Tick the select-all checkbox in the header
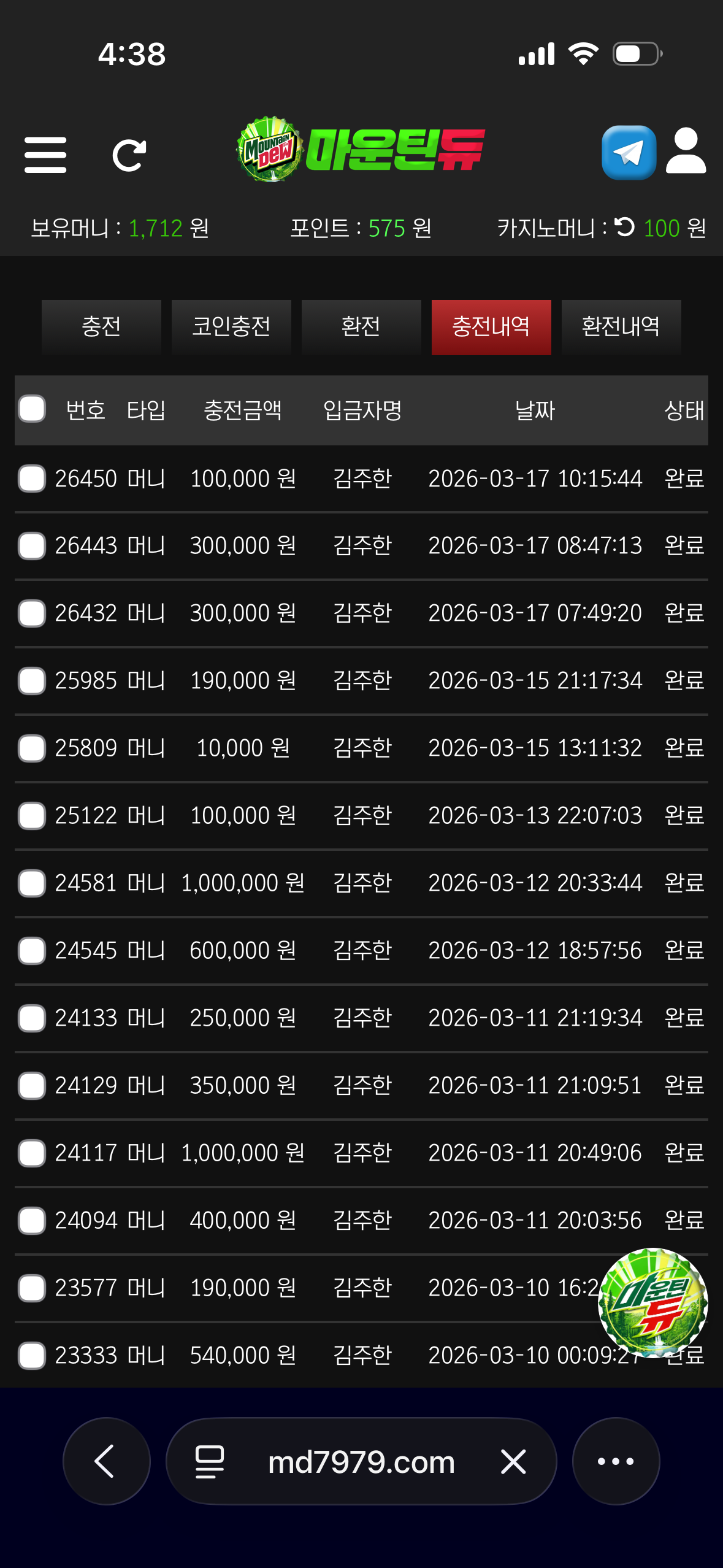723x1568 pixels. click(32, 409)
